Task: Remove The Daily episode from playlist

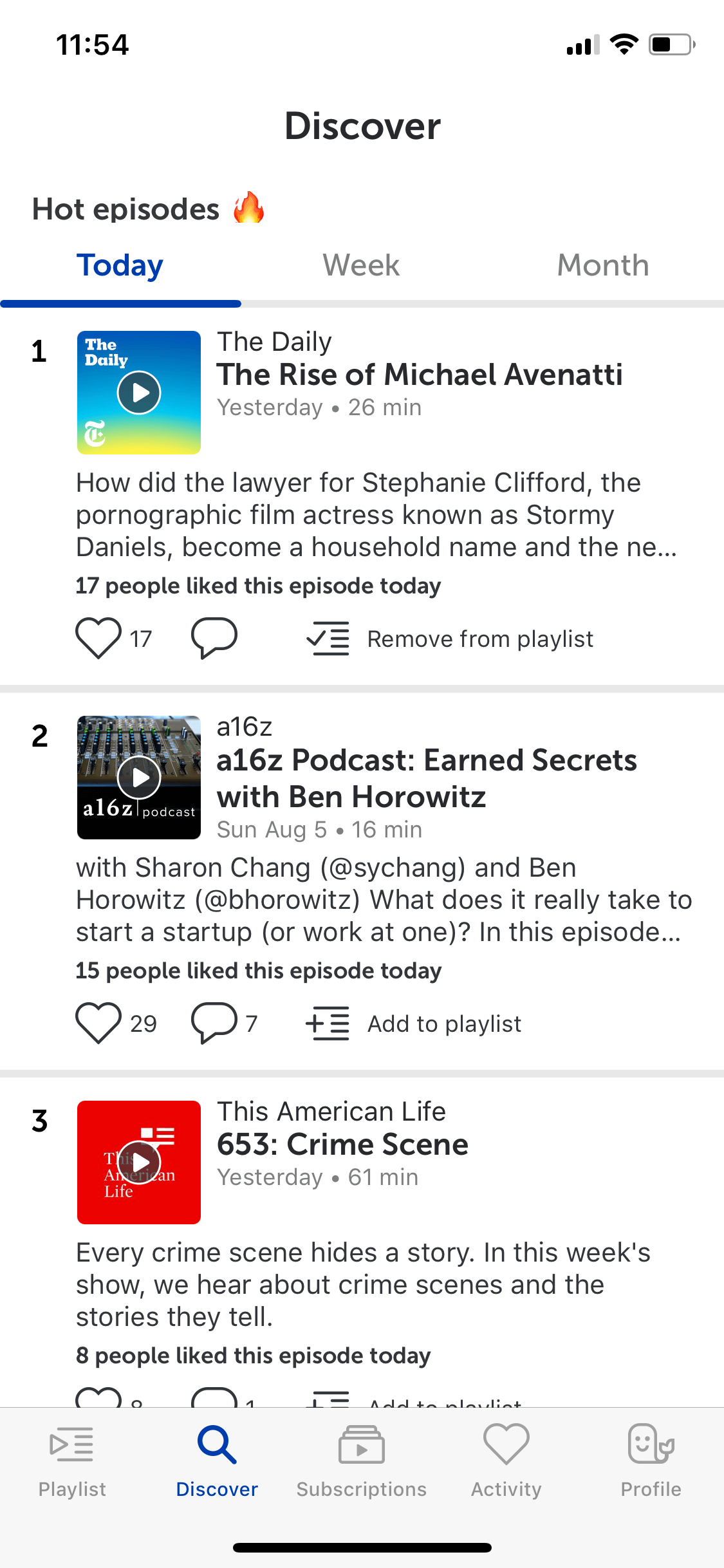Action: click(449, 639)
